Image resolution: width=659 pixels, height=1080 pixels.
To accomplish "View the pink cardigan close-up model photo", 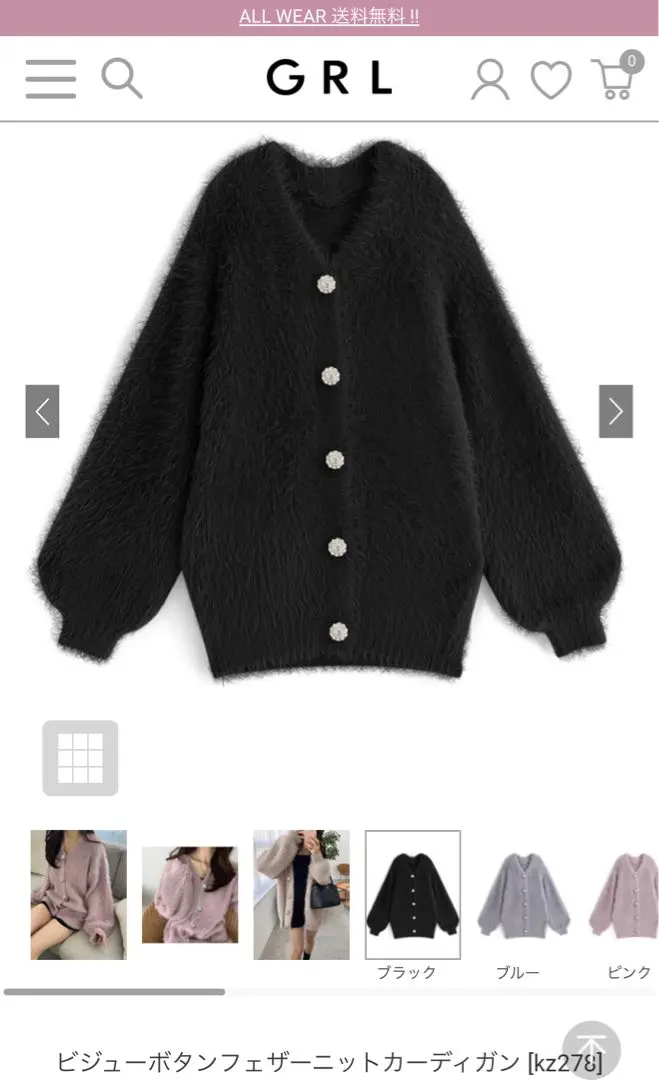I will (190, 895).
